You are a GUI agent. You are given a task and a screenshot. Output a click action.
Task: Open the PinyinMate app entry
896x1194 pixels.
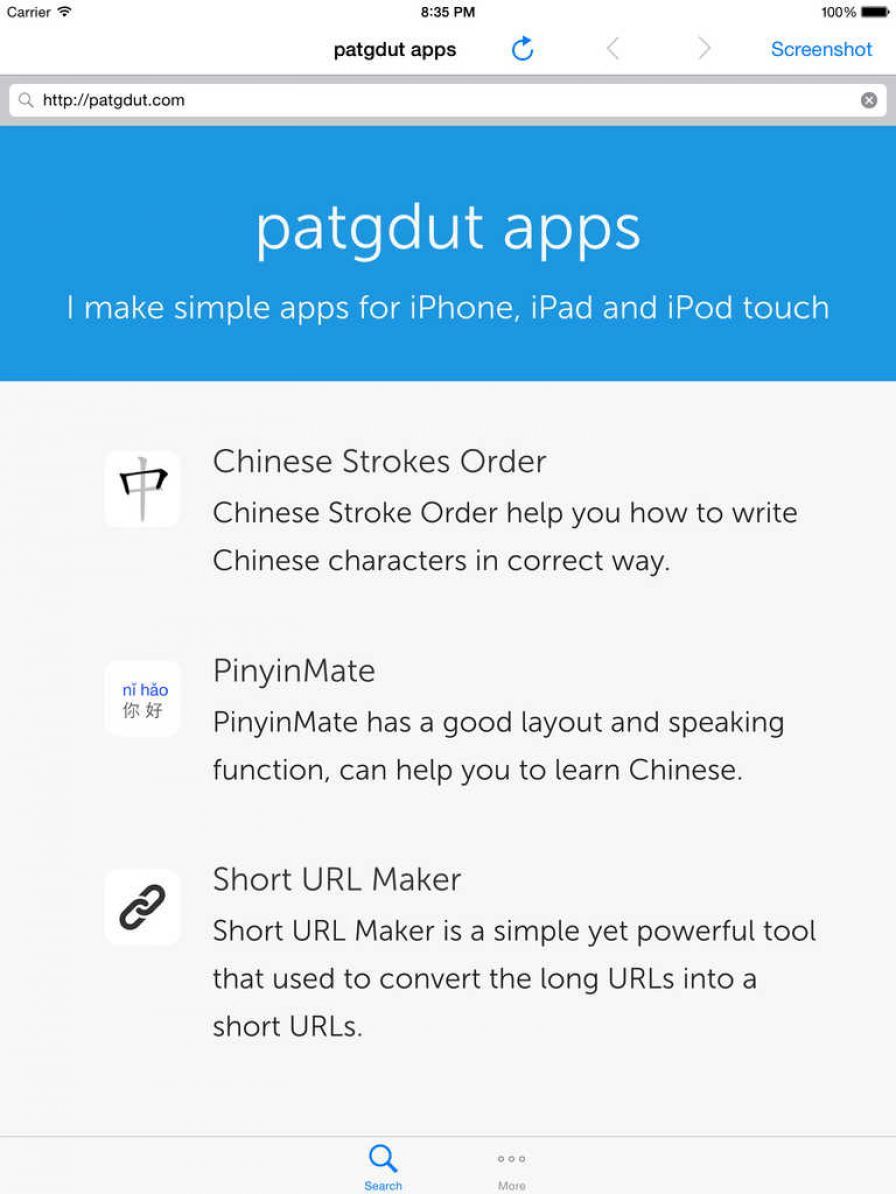[294, 671]
